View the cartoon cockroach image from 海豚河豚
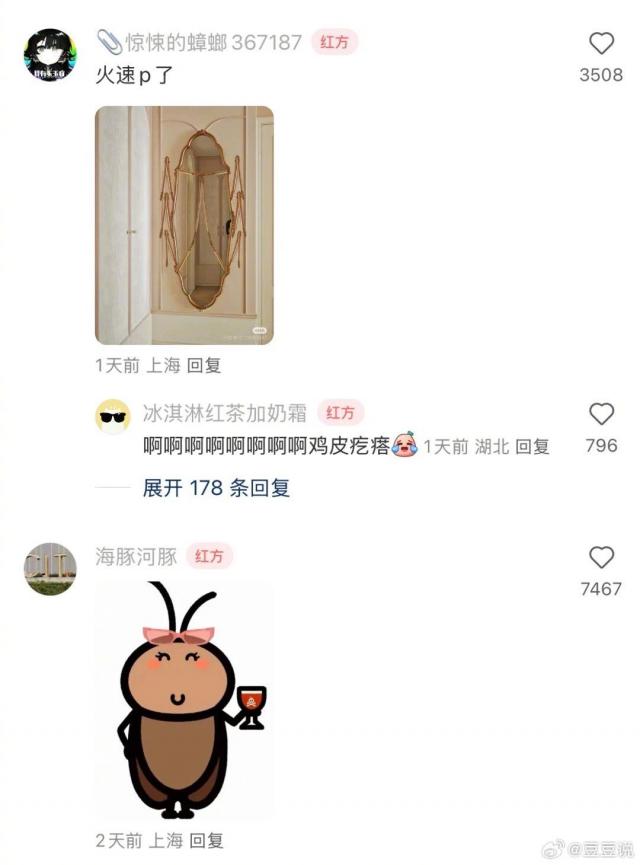 tap(186, 700)
